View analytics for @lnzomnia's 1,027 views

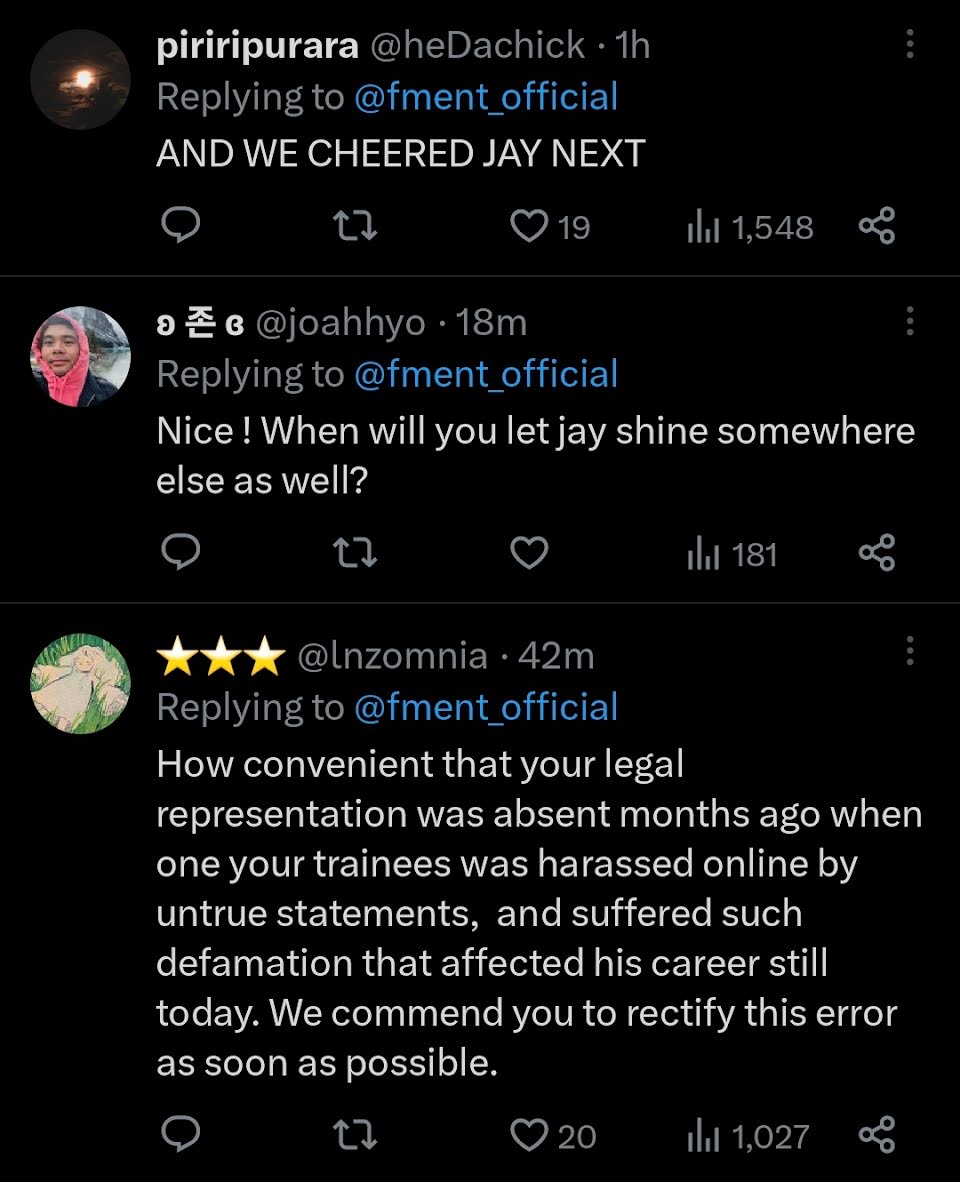point(748,1136)
